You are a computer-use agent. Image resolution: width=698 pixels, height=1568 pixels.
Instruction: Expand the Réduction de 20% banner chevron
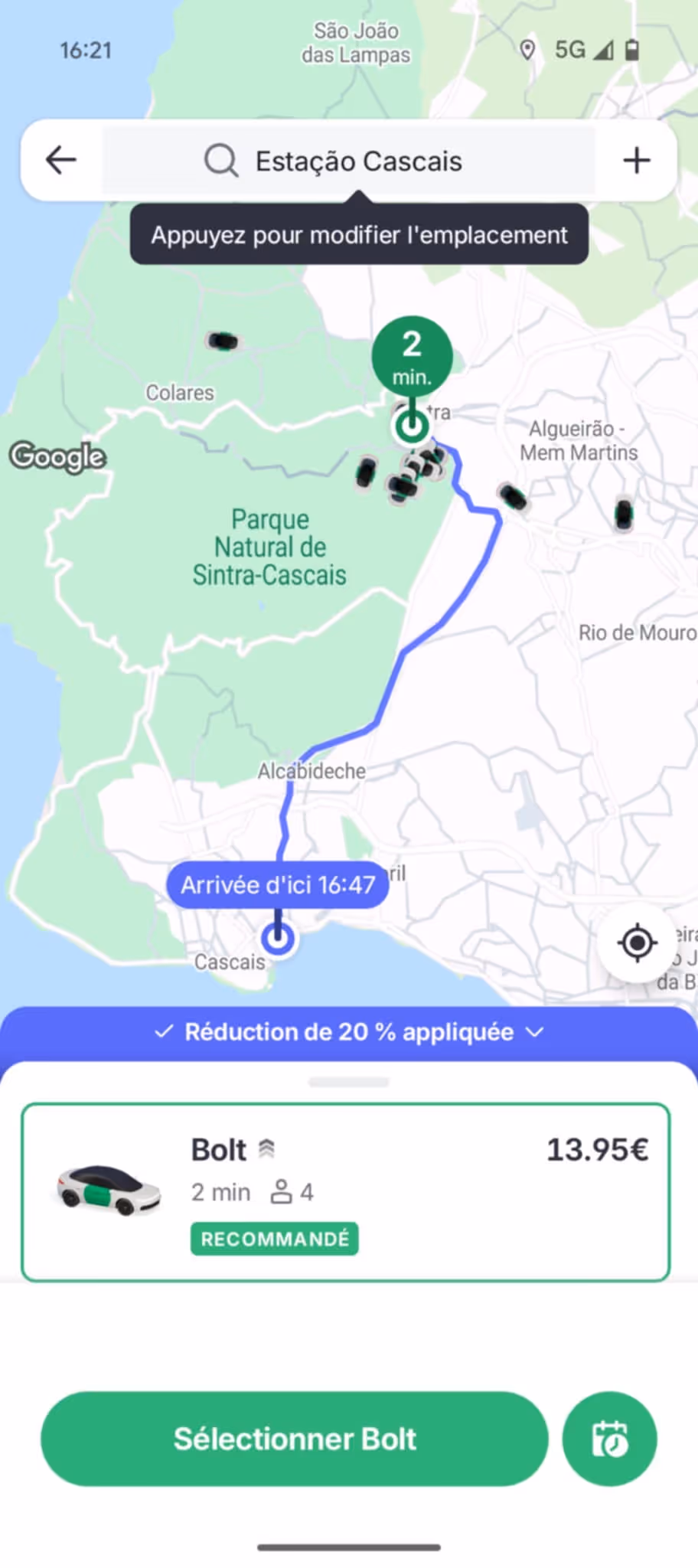[535, 1032]
